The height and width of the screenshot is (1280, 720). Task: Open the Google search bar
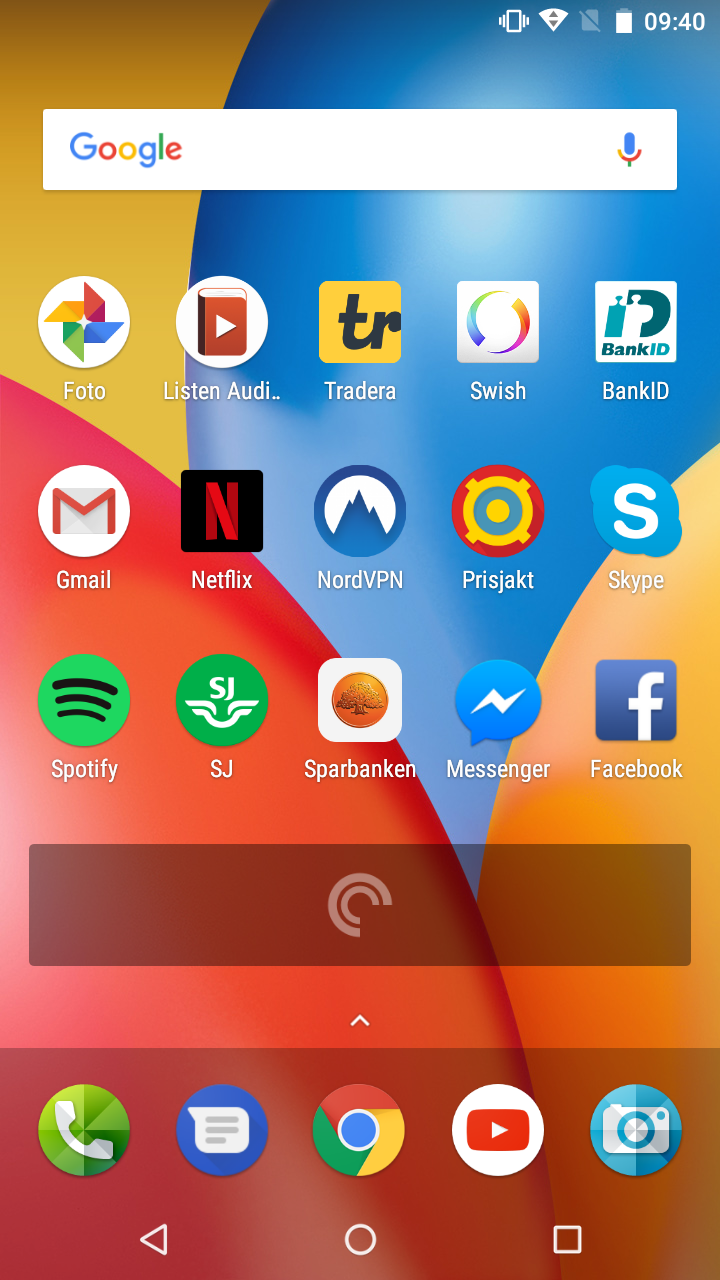point(330,149)
